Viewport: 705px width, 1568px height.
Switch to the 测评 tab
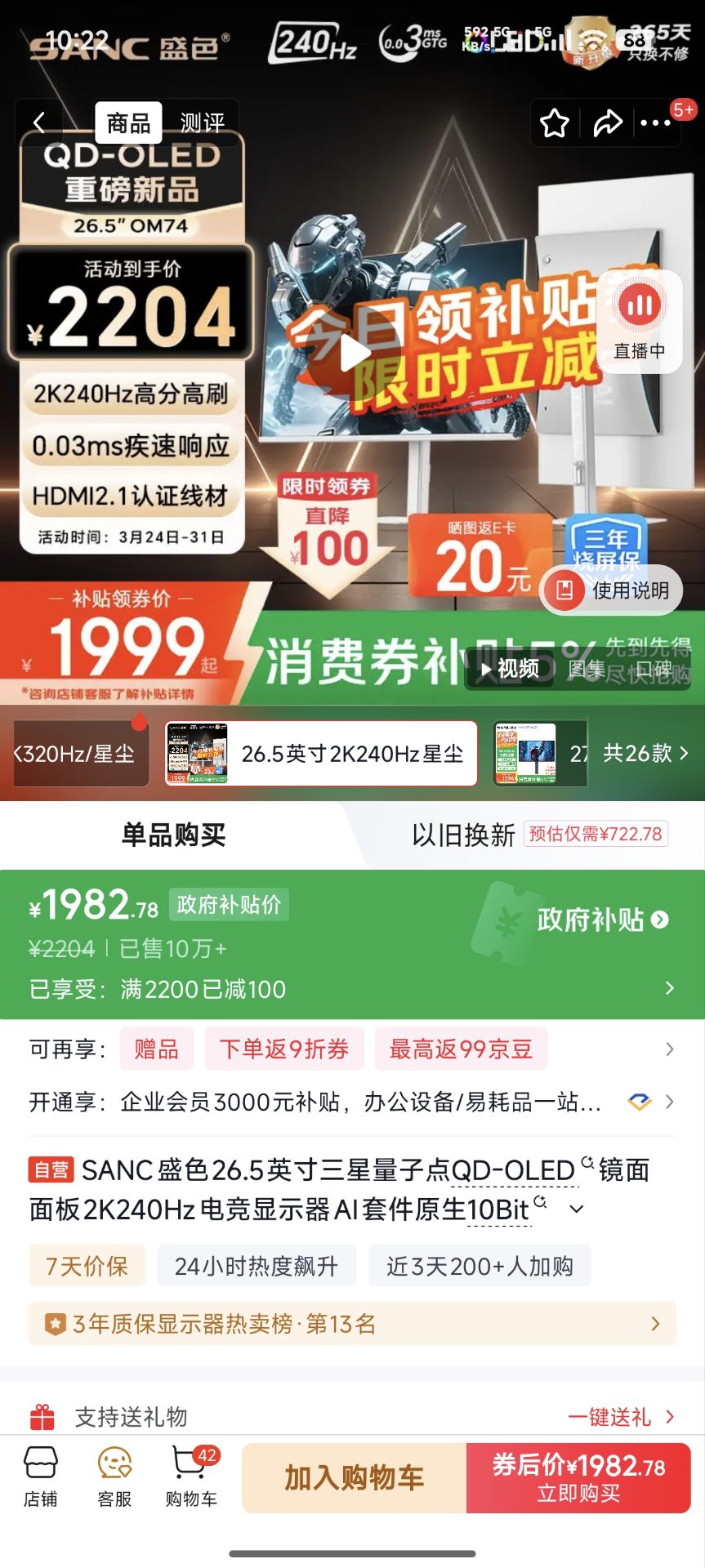click(x=202, y=123)
